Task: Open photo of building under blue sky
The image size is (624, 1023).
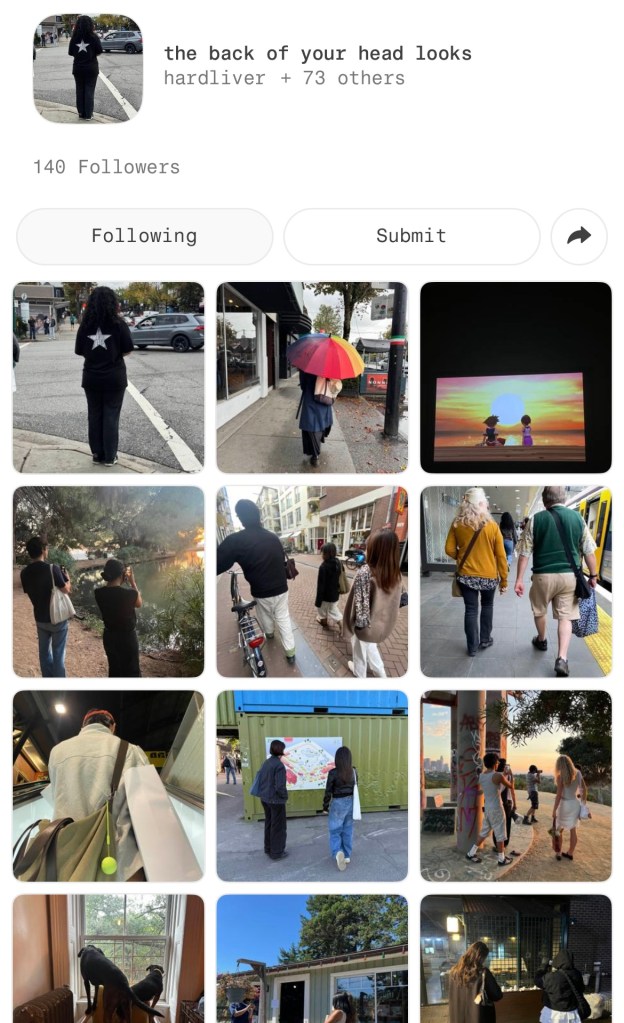Action: point(312,958)
